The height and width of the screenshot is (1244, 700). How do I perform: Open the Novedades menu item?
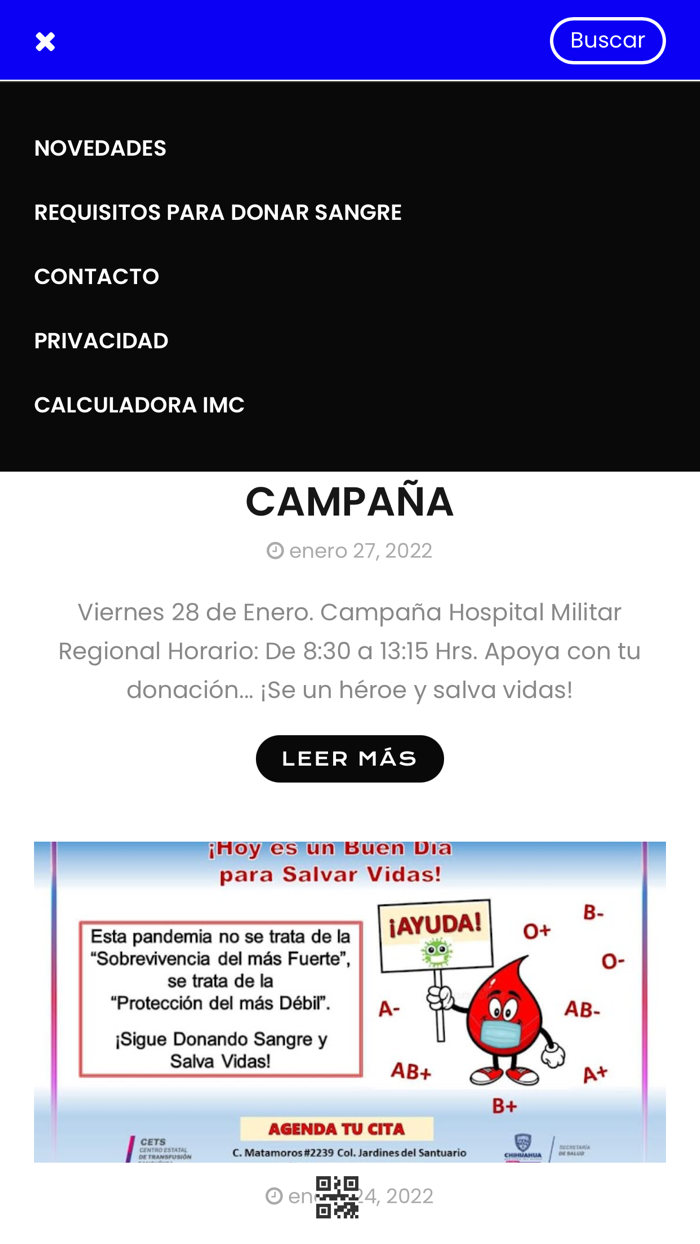pos(100,148)
